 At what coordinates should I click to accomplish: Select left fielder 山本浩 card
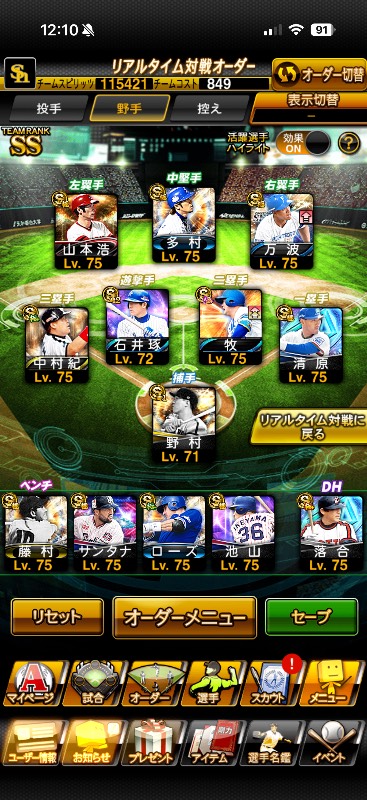[86, 231]
